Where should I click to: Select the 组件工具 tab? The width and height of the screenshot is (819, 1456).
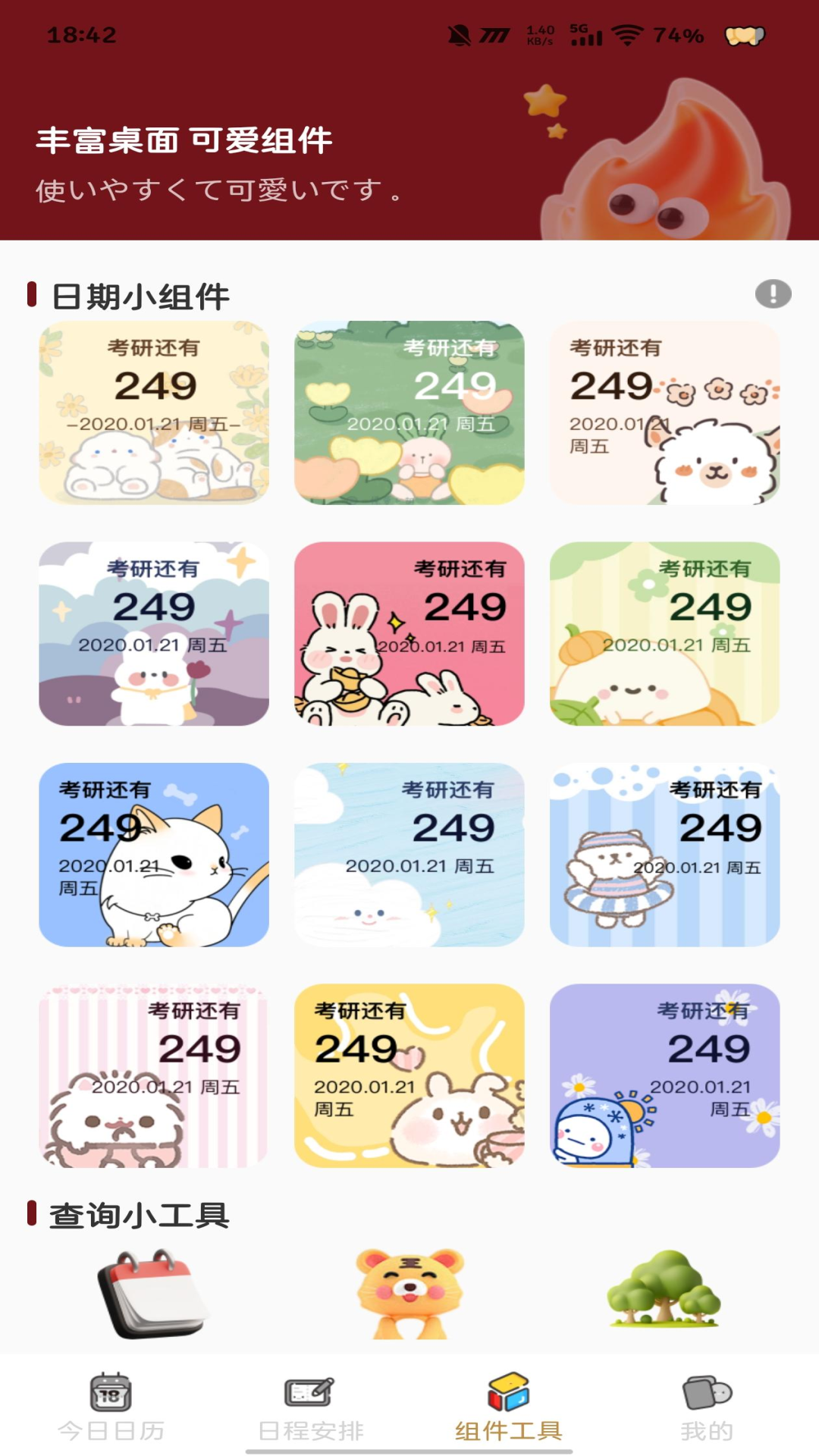click(509, 1407)
